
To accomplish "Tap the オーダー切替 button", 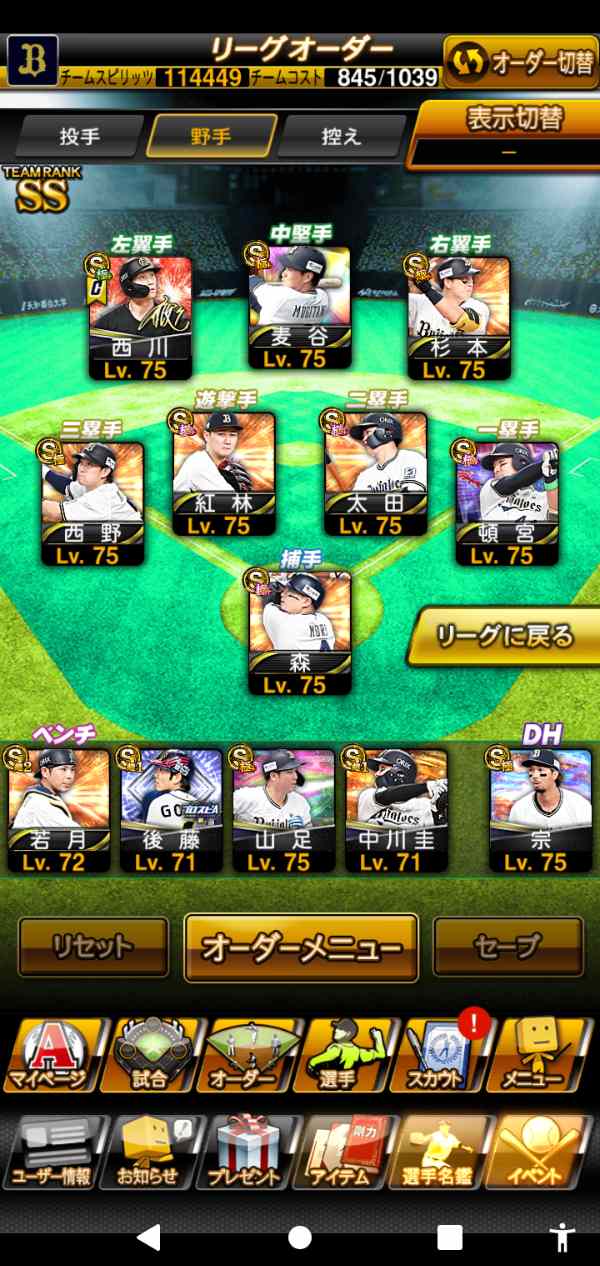I will (521, 62).
